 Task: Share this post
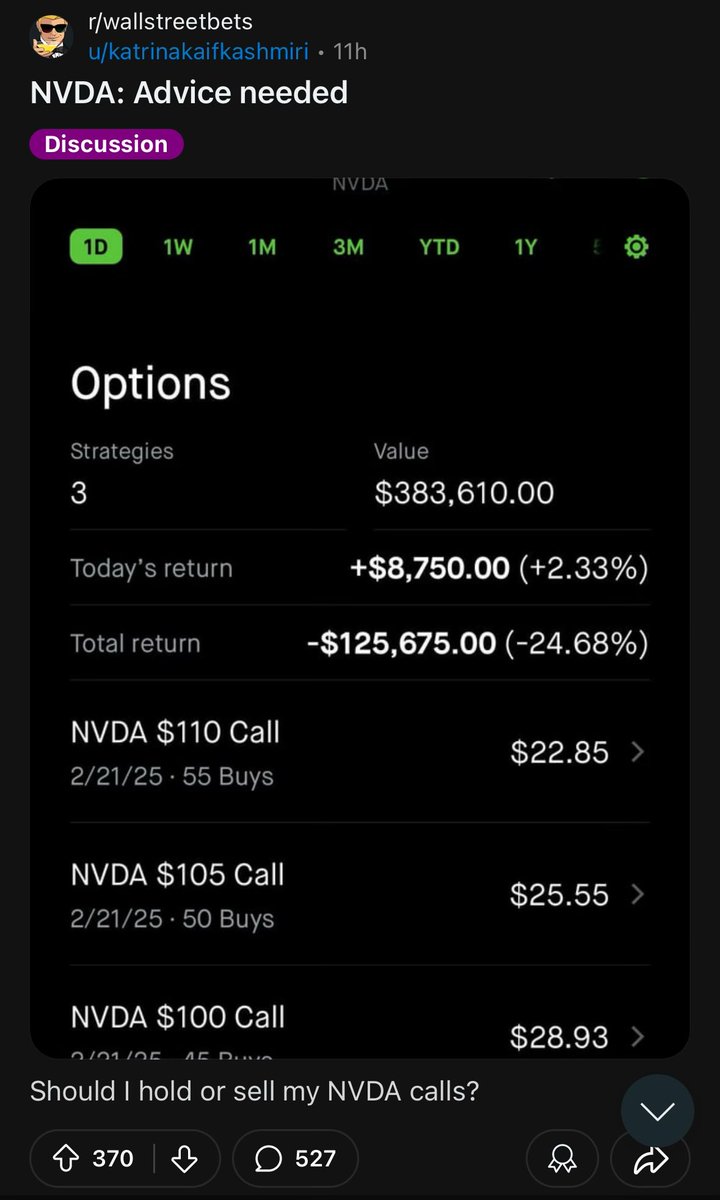pos(651,1158)
